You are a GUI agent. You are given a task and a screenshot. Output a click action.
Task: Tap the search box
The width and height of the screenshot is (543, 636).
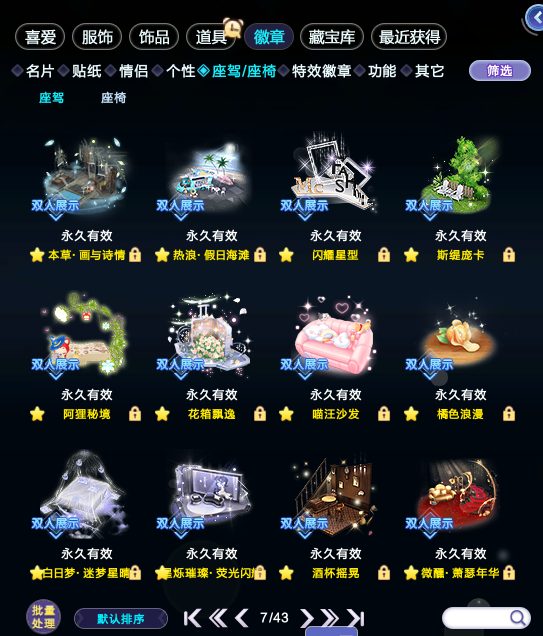click(486, 618)
